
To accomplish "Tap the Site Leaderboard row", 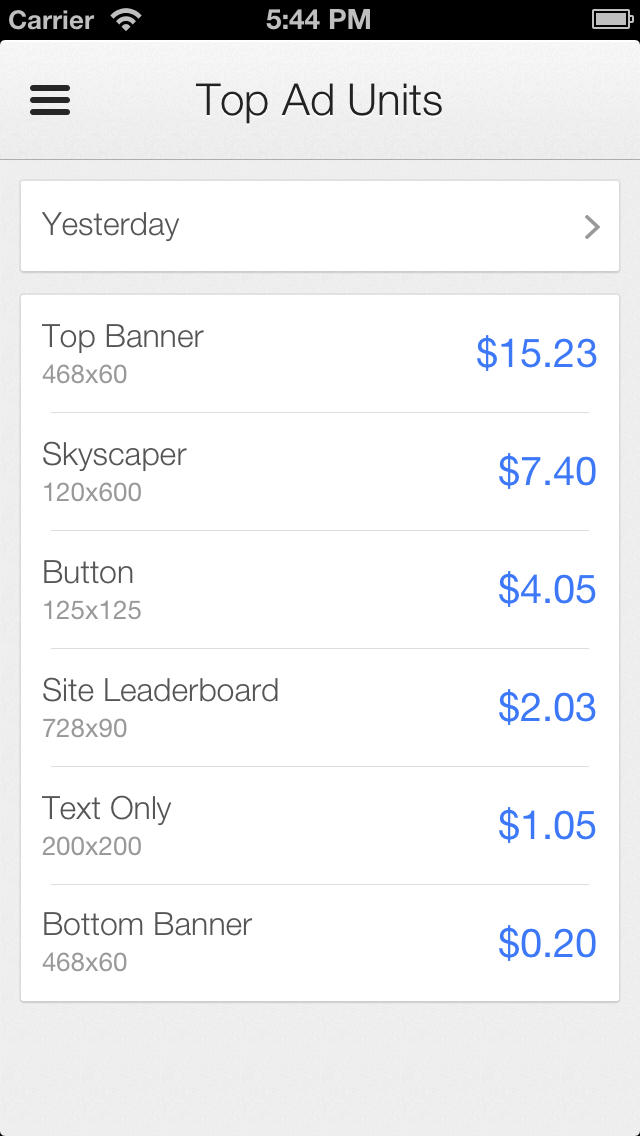I will [x=320, y=708].
